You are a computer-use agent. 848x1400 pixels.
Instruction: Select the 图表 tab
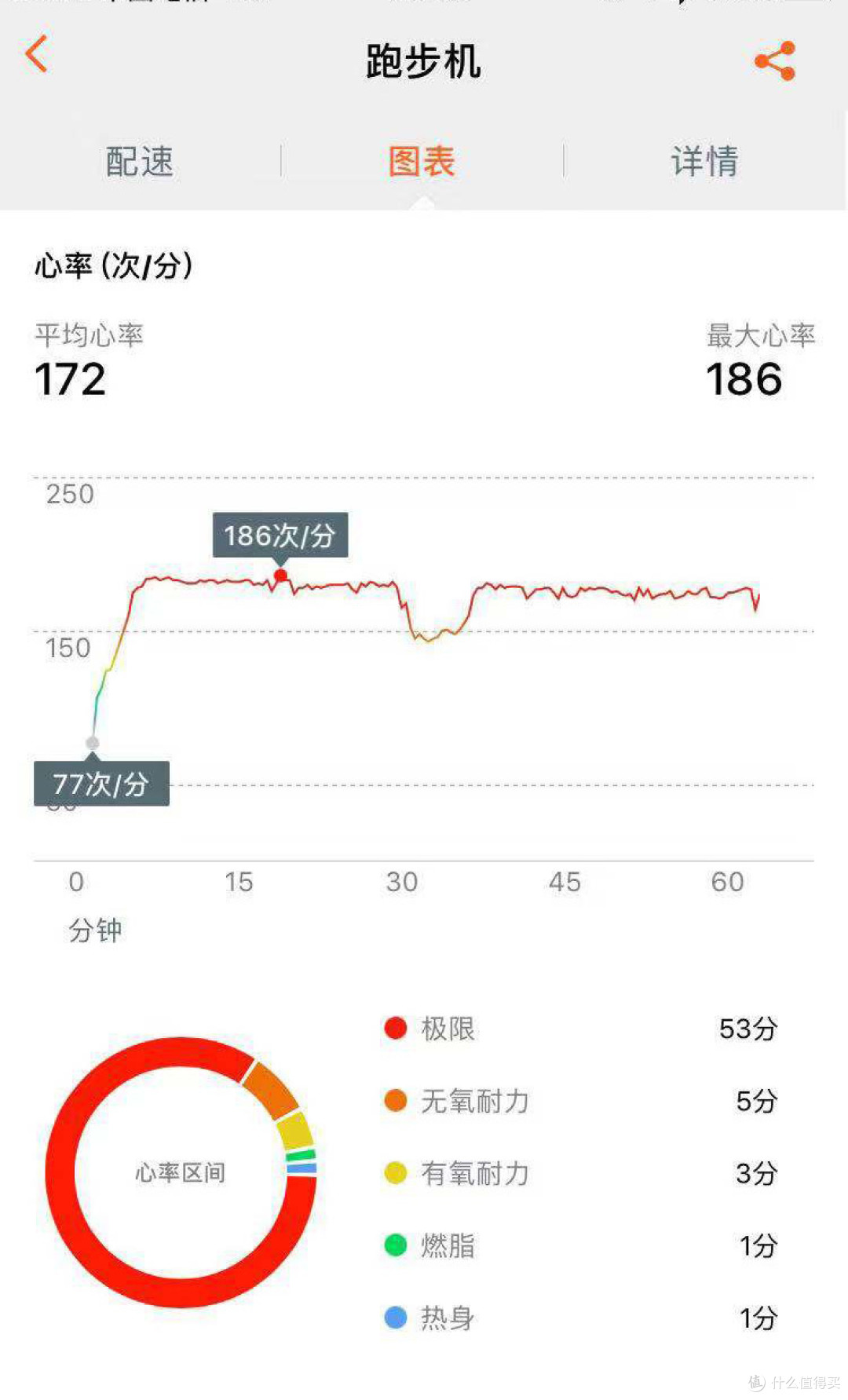(x=422, y=161)
